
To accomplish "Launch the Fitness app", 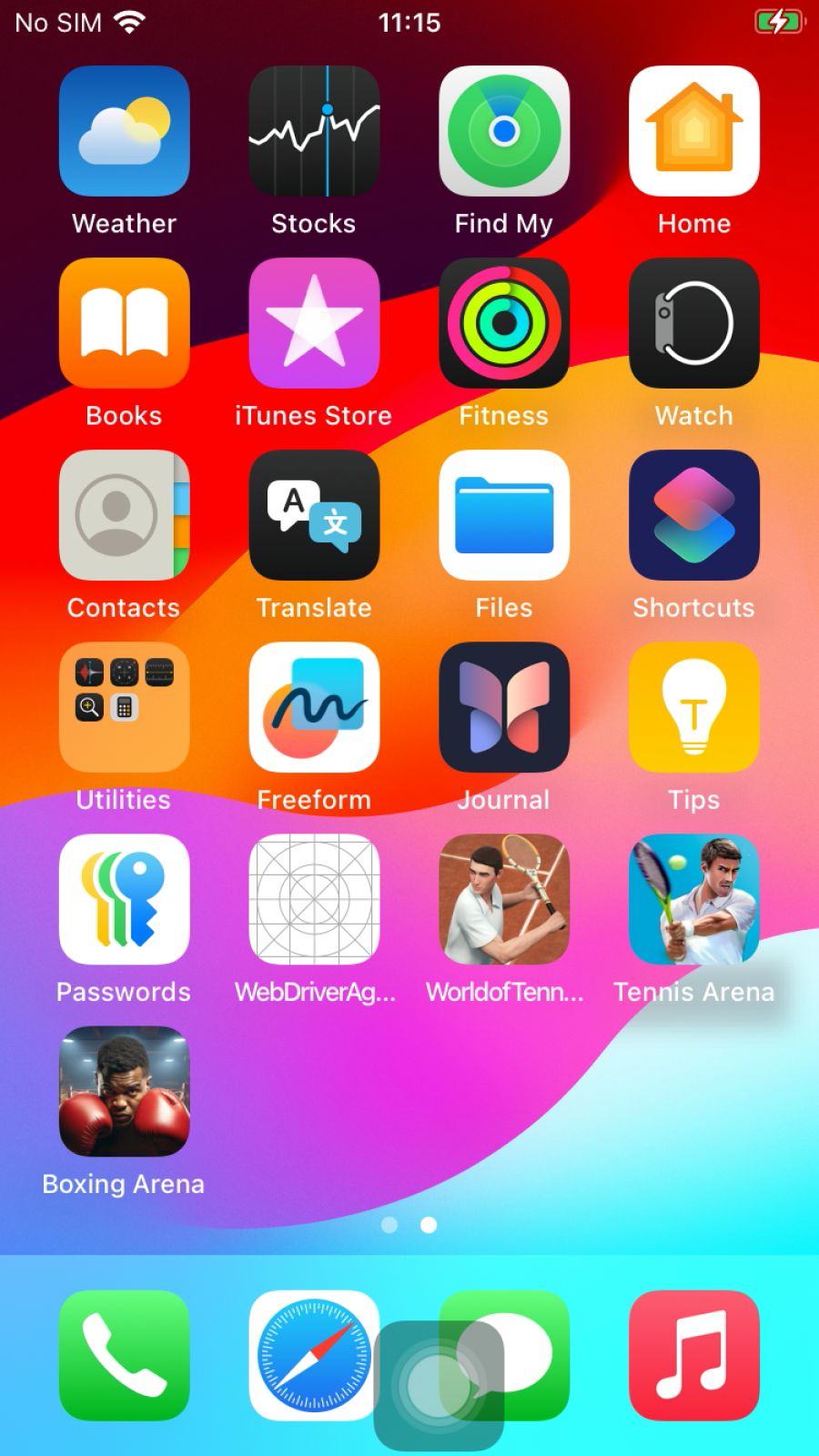I will [x=504, y=323].
